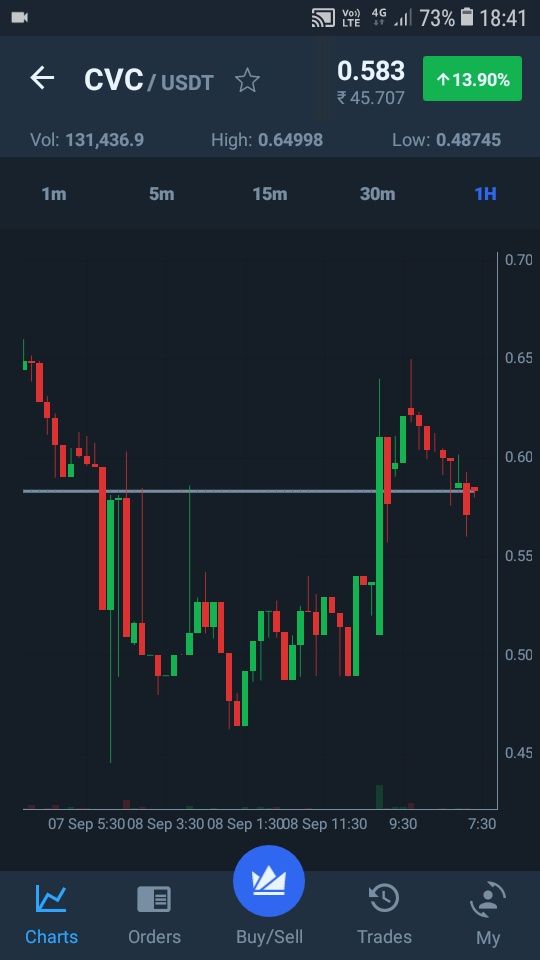Open the Charts tab

(x=51, y=913)
